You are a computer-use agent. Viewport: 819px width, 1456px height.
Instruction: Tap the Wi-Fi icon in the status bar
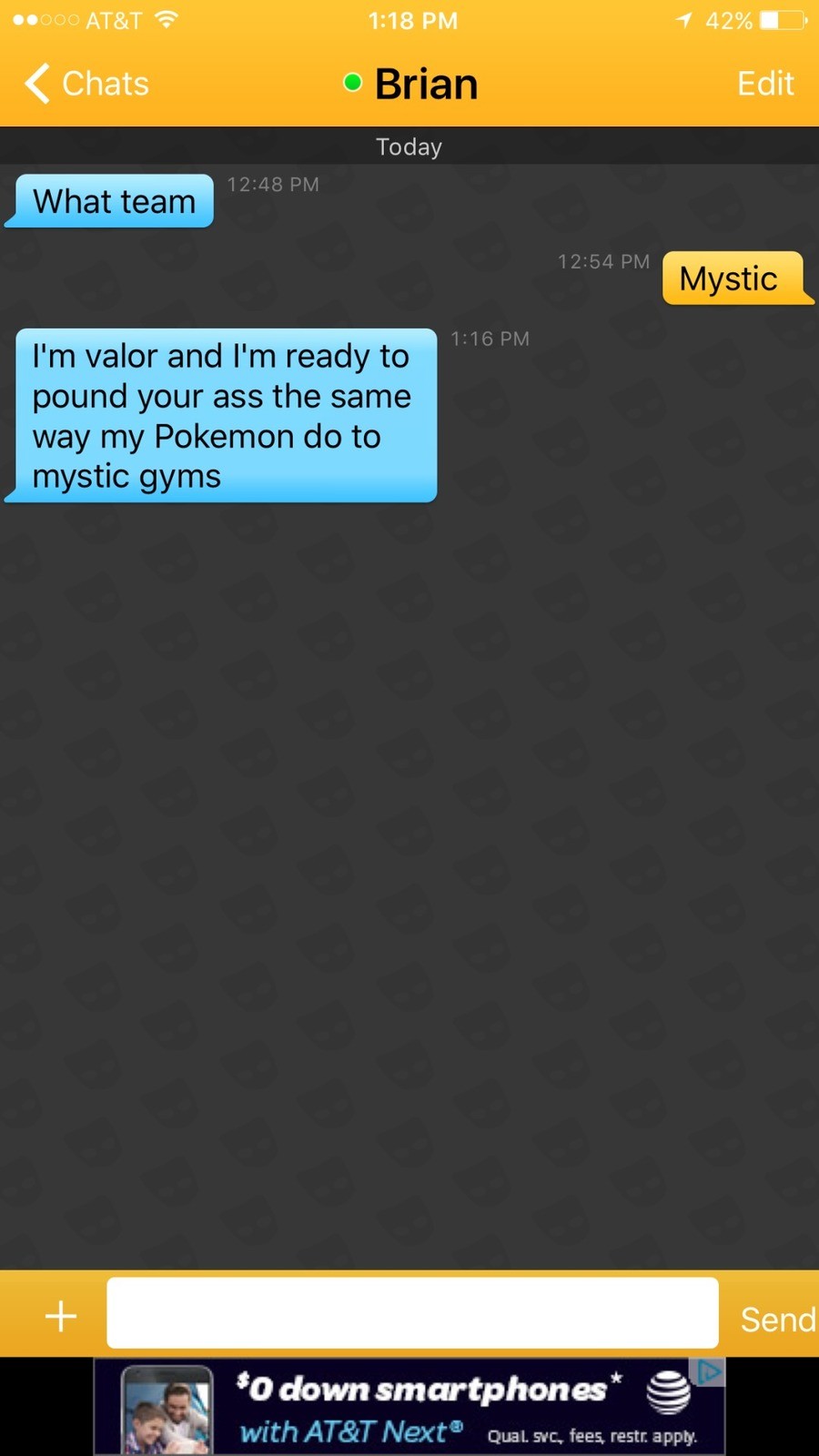pyautogui.click(x=166, y=19)
